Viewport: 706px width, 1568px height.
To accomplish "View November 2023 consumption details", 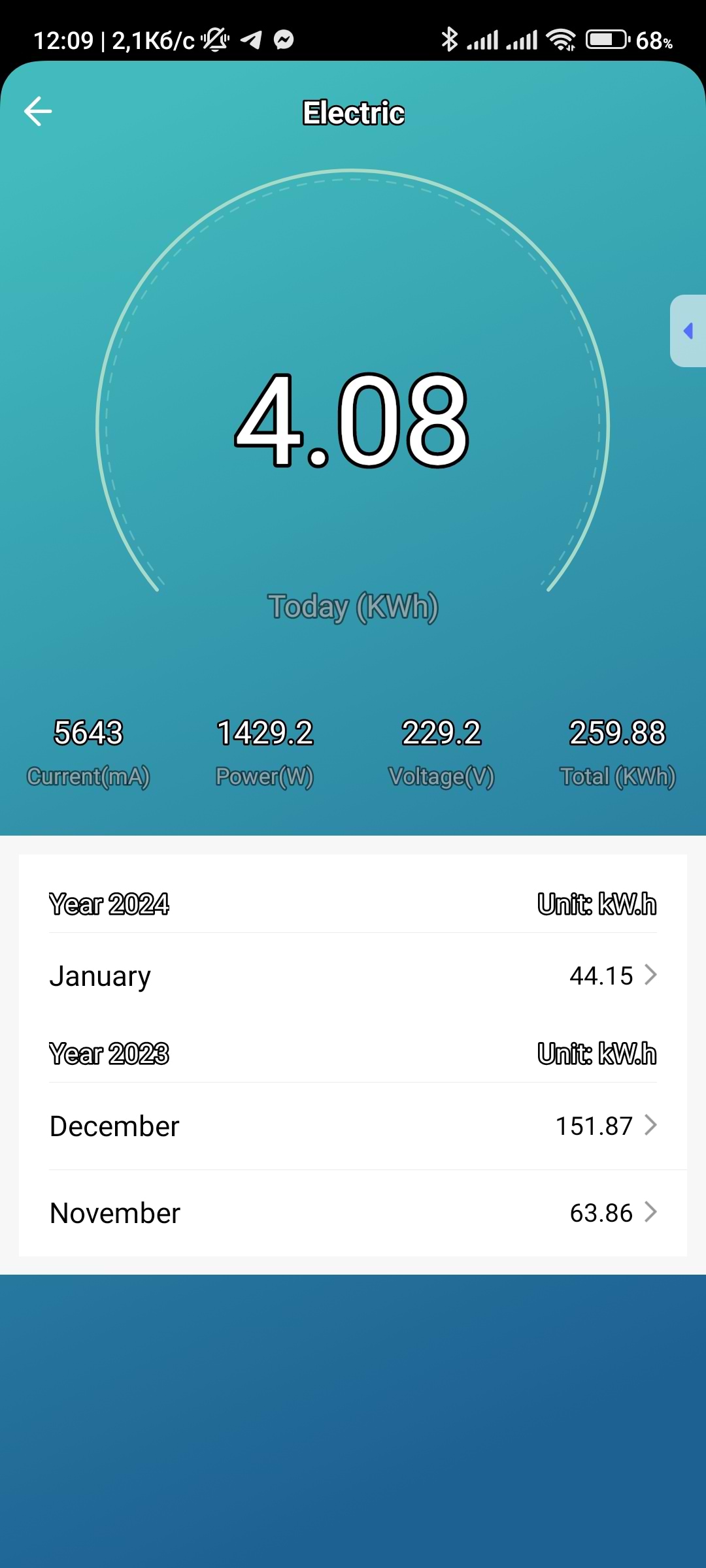I will [353, 1213].
